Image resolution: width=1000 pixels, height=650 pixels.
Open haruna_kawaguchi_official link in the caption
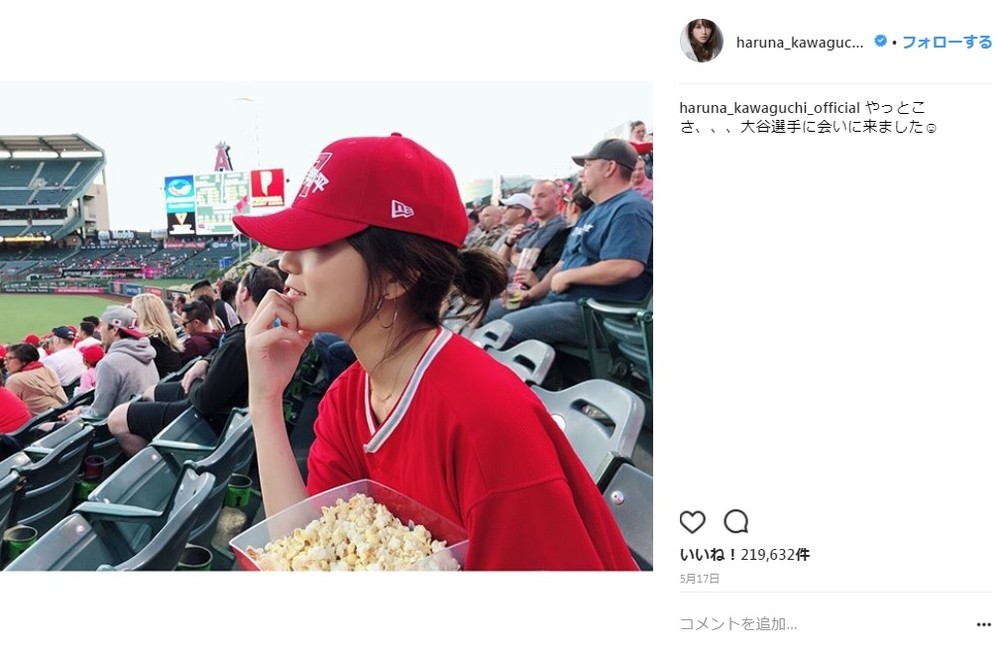[x=769, y=108]
